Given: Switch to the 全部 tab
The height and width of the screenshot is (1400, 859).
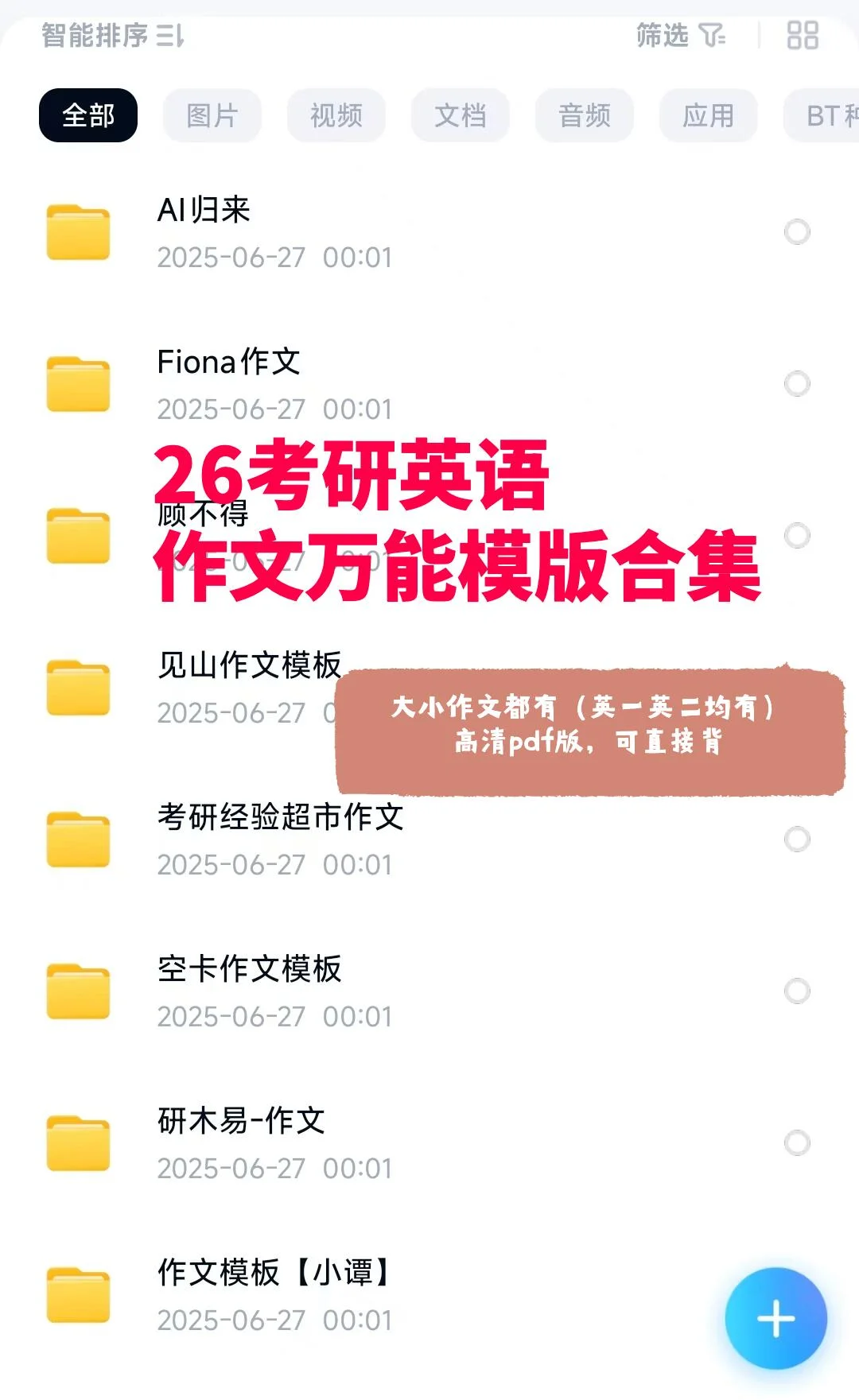Looking at the screenshot, I should tap(88, 114).
